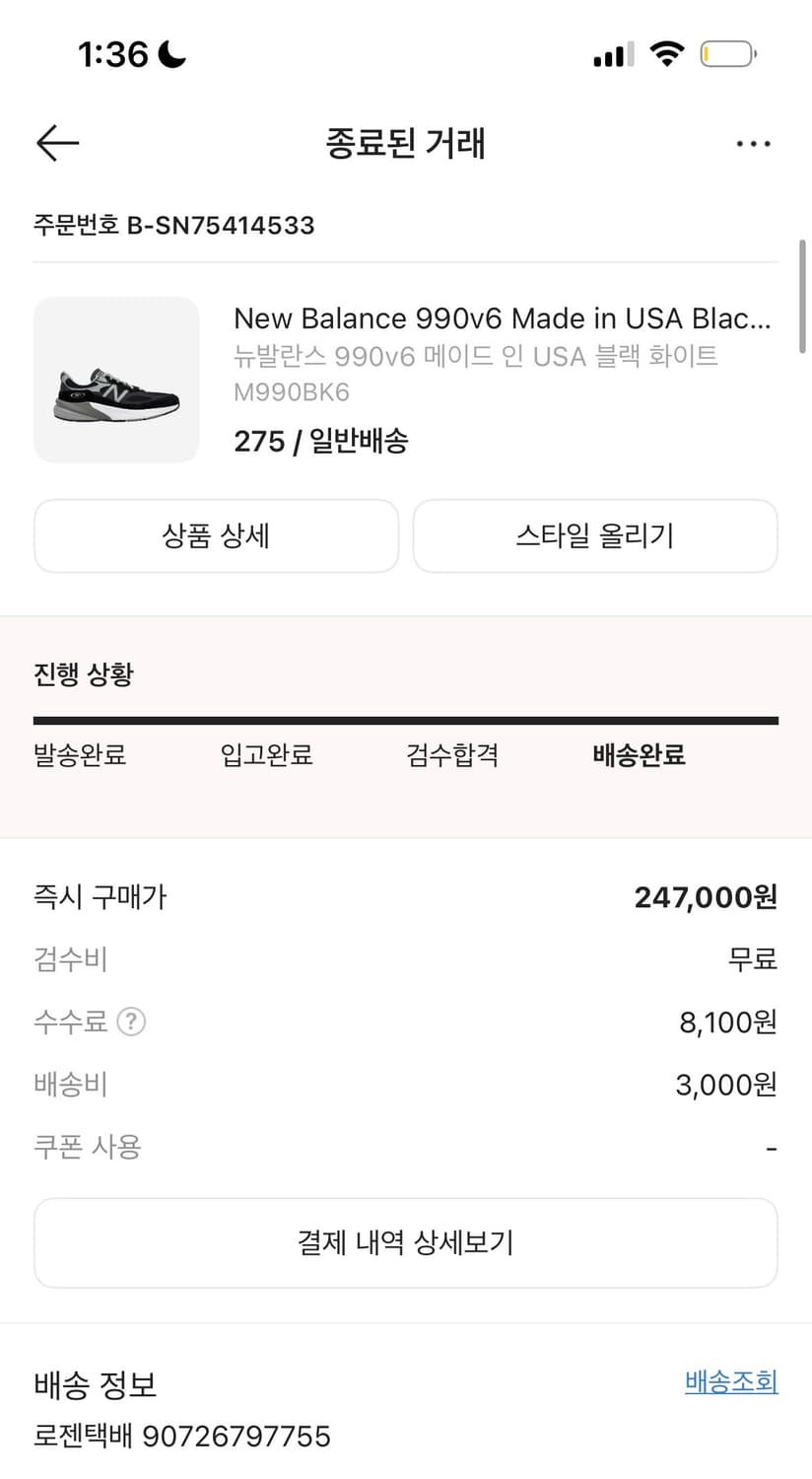Image resolution: width=812 pixels, height=1479 pixels.
Task: Tap the New Balance 990v6 product thumbnail
Action: point(116,379)
